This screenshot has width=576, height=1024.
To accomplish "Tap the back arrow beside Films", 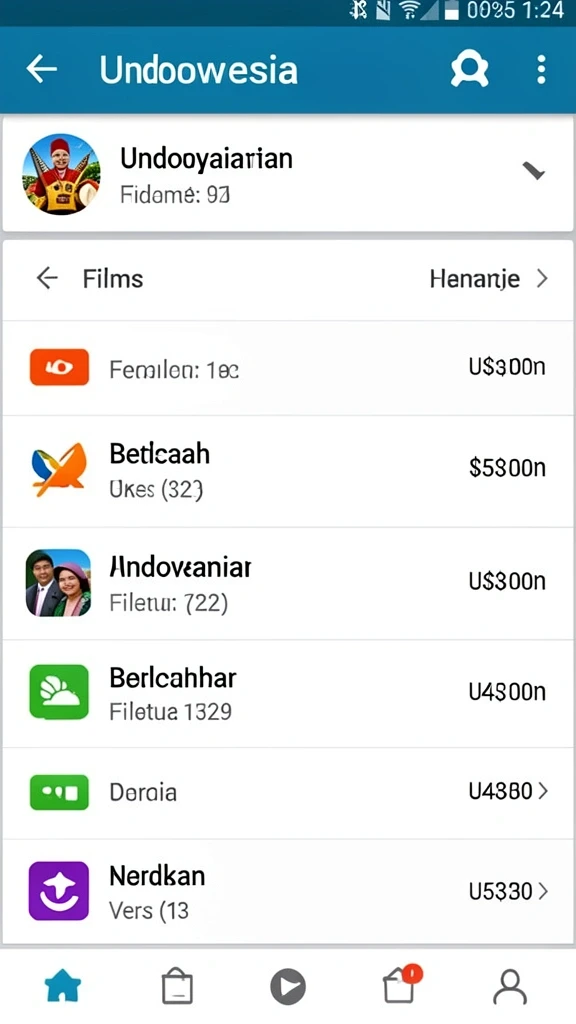I will point(47,279).
